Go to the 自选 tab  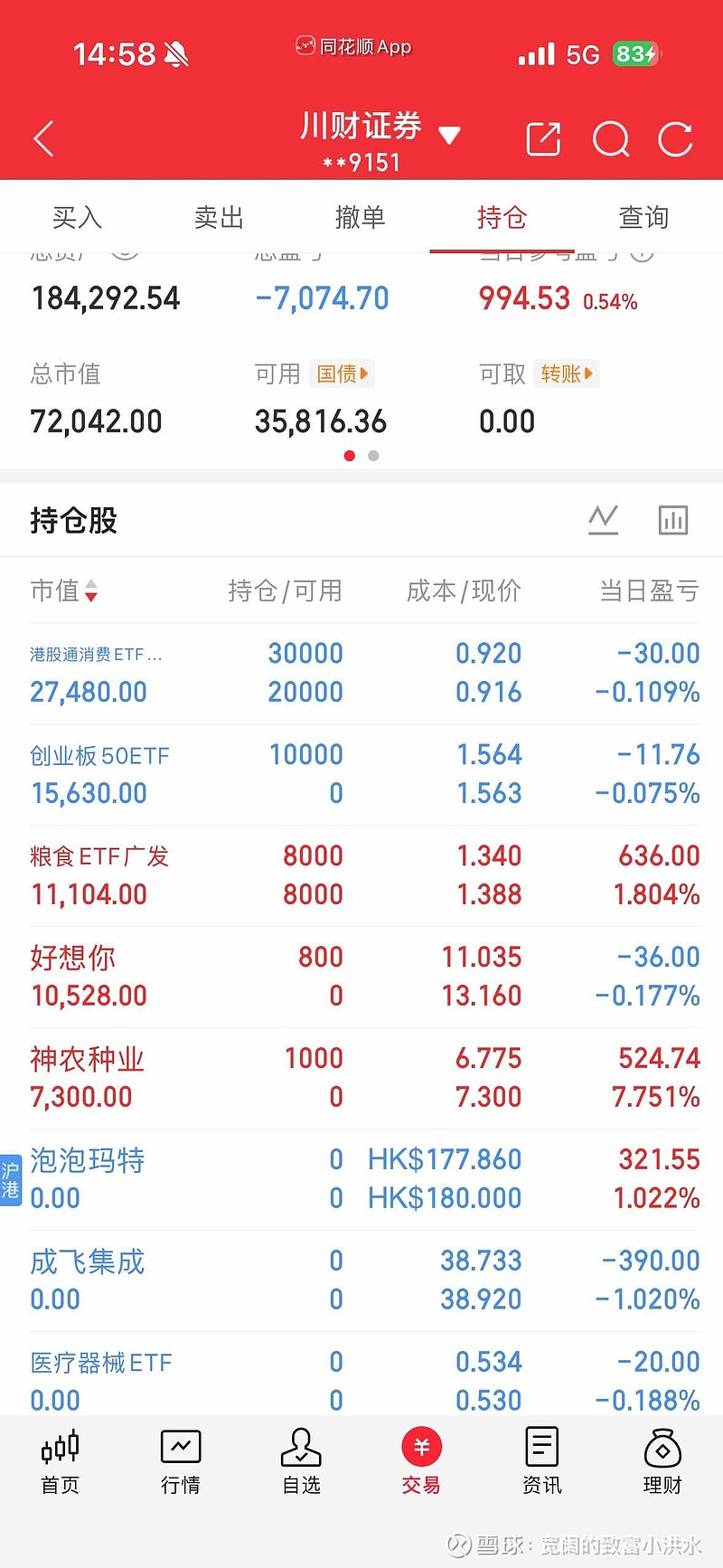pos(301,1461)
